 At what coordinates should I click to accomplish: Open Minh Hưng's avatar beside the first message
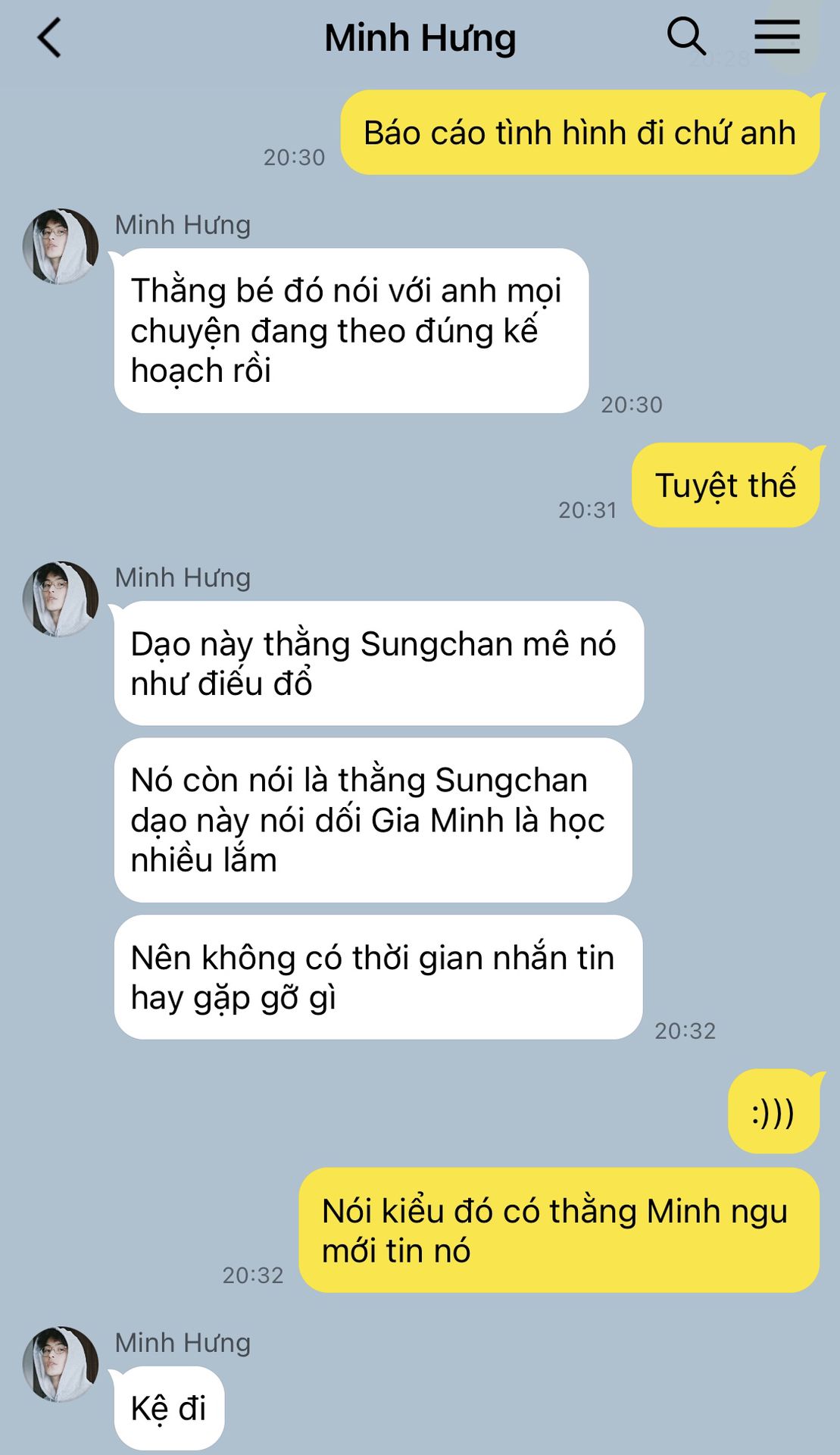[61, 246]
